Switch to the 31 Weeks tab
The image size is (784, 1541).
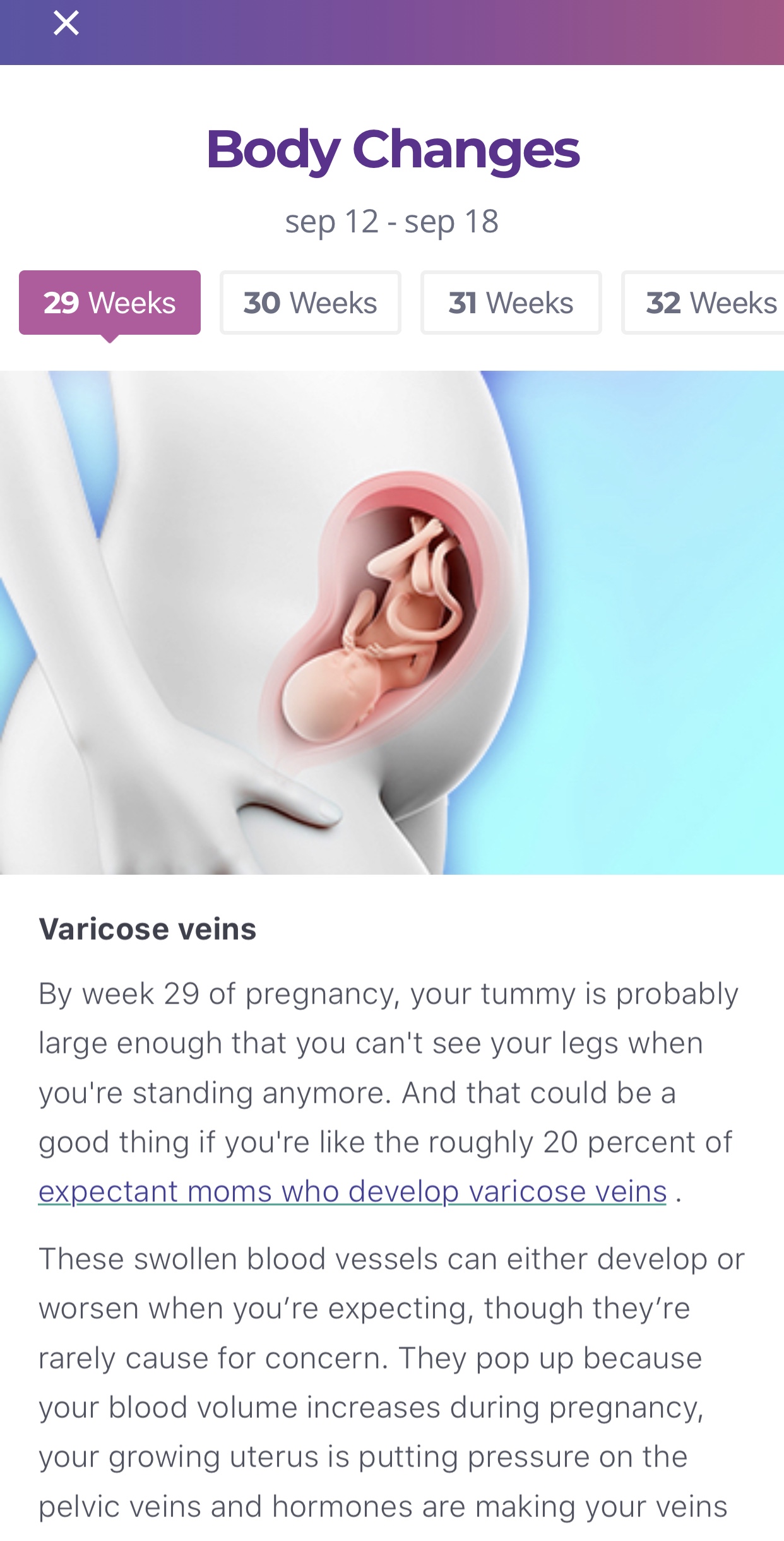click(x=511, y=303)
